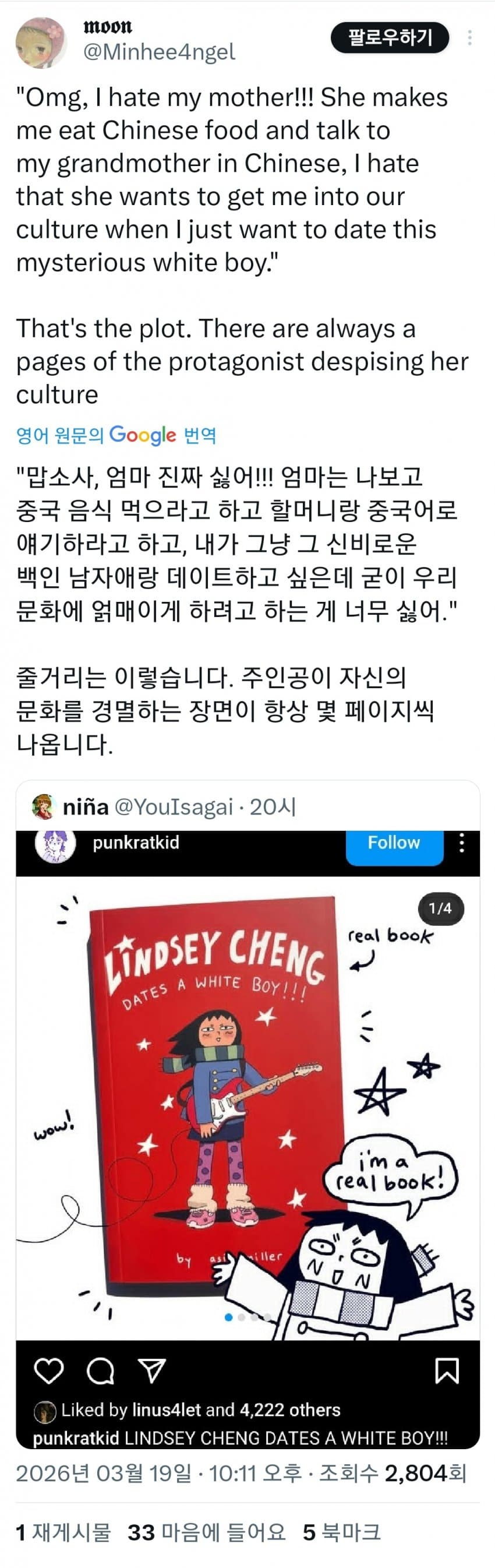Open the @Minhee4ngel profile name
Viewport: 495px width, 1568px height.
159,52
